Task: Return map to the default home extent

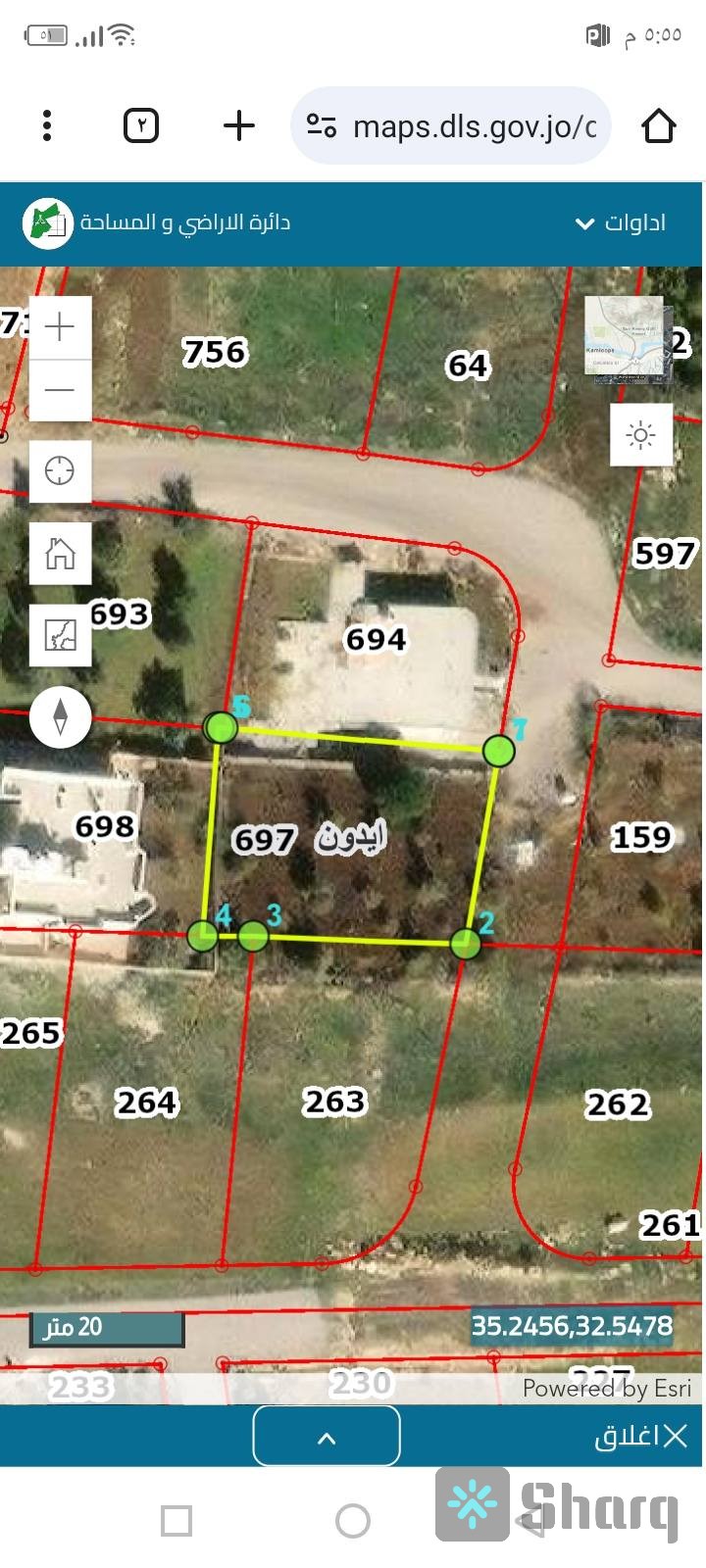Action: click(x=60, y=553)
